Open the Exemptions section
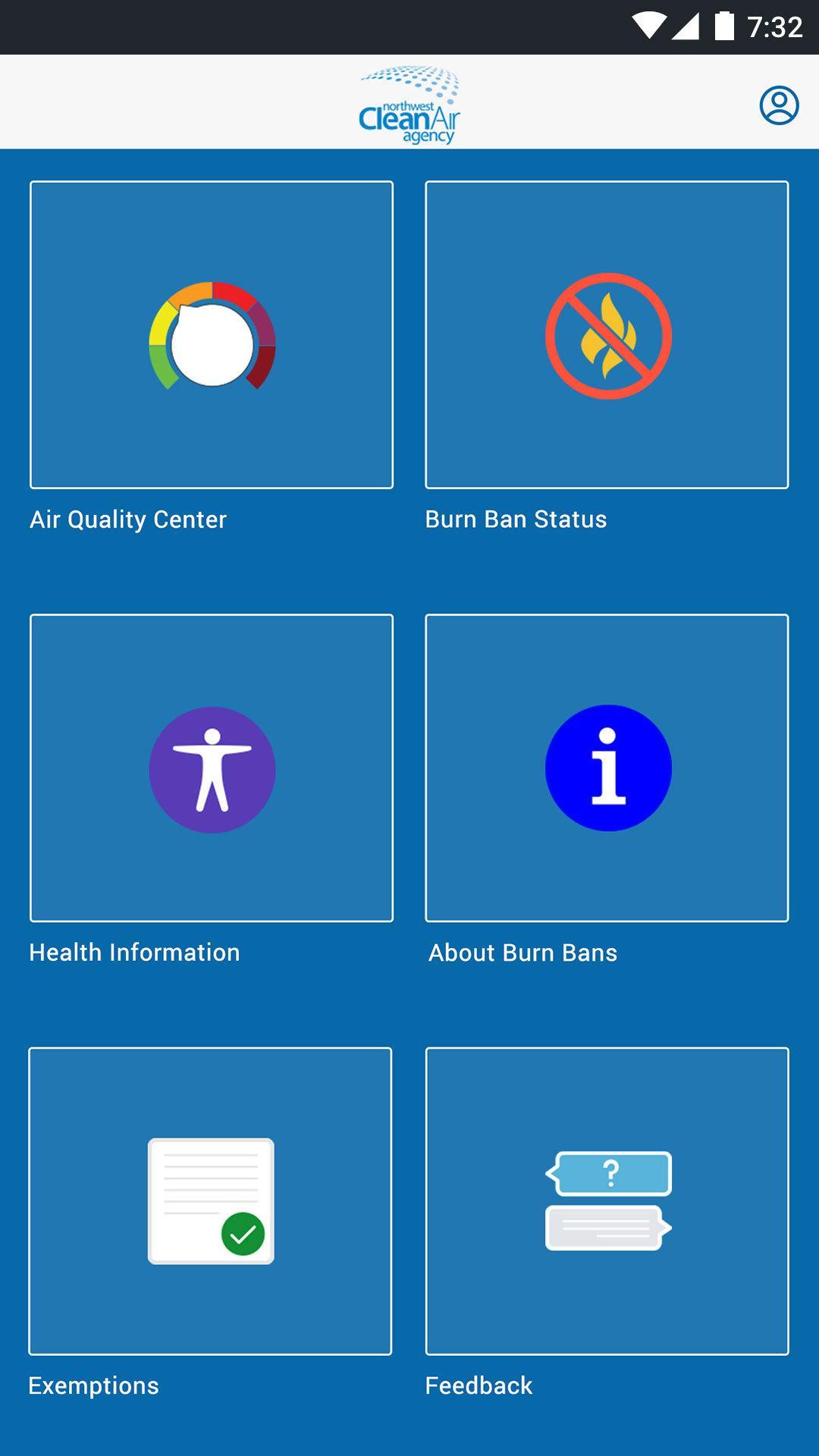Image resolution: width=819 pixels, height=1456 pixels. tap(93, 1385)
